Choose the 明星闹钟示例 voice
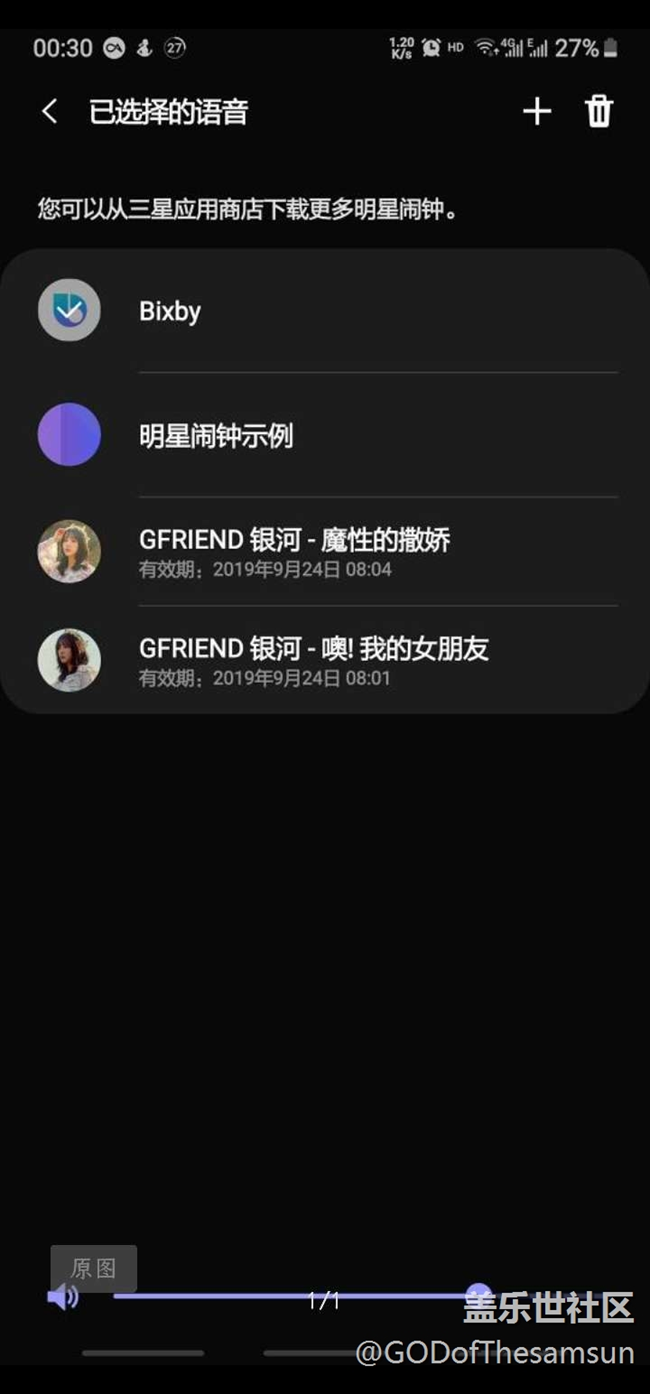650x1394 pixels. pyautogui.click(x=325, y=435)
